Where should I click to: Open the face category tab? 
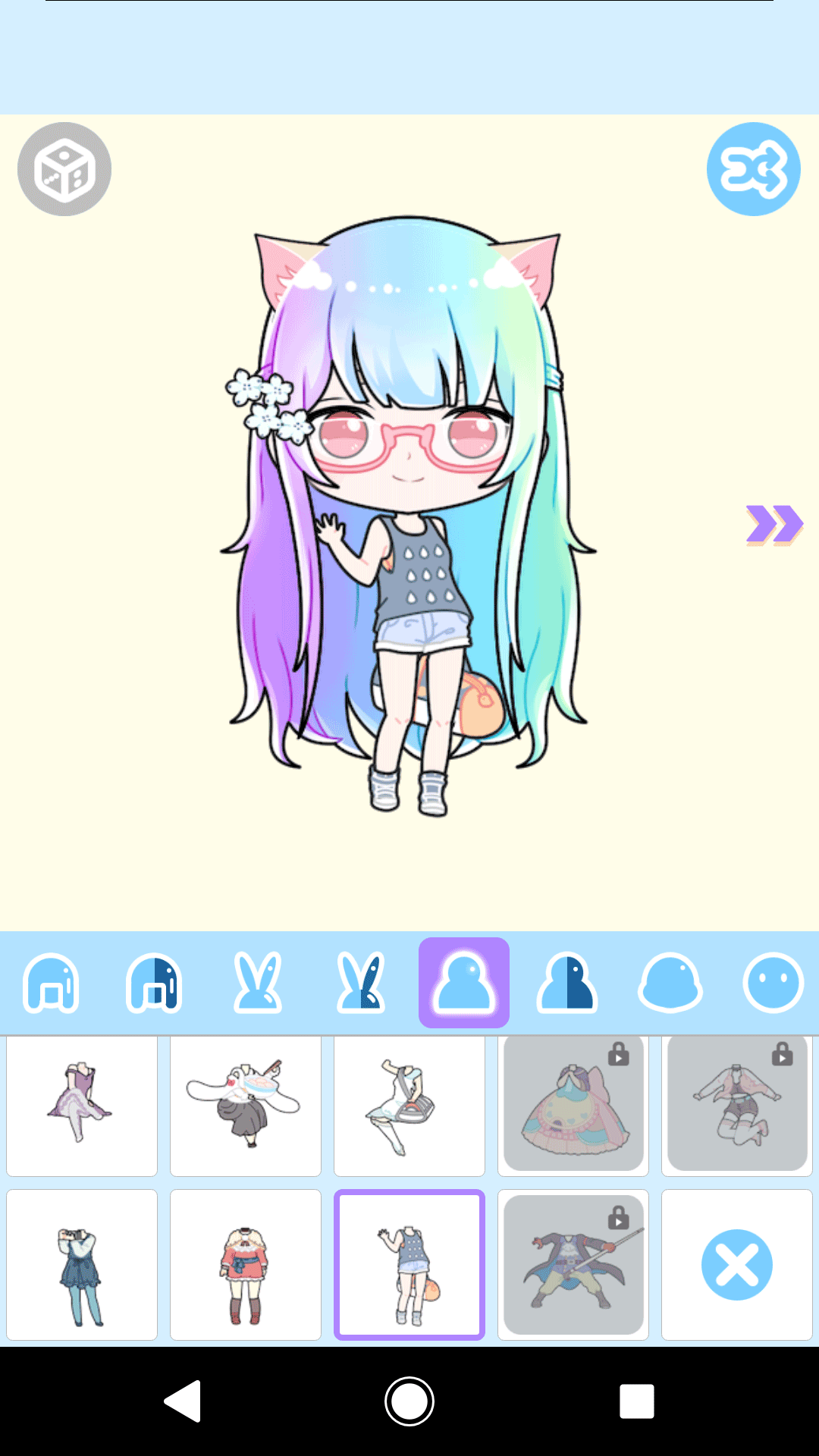773,983
